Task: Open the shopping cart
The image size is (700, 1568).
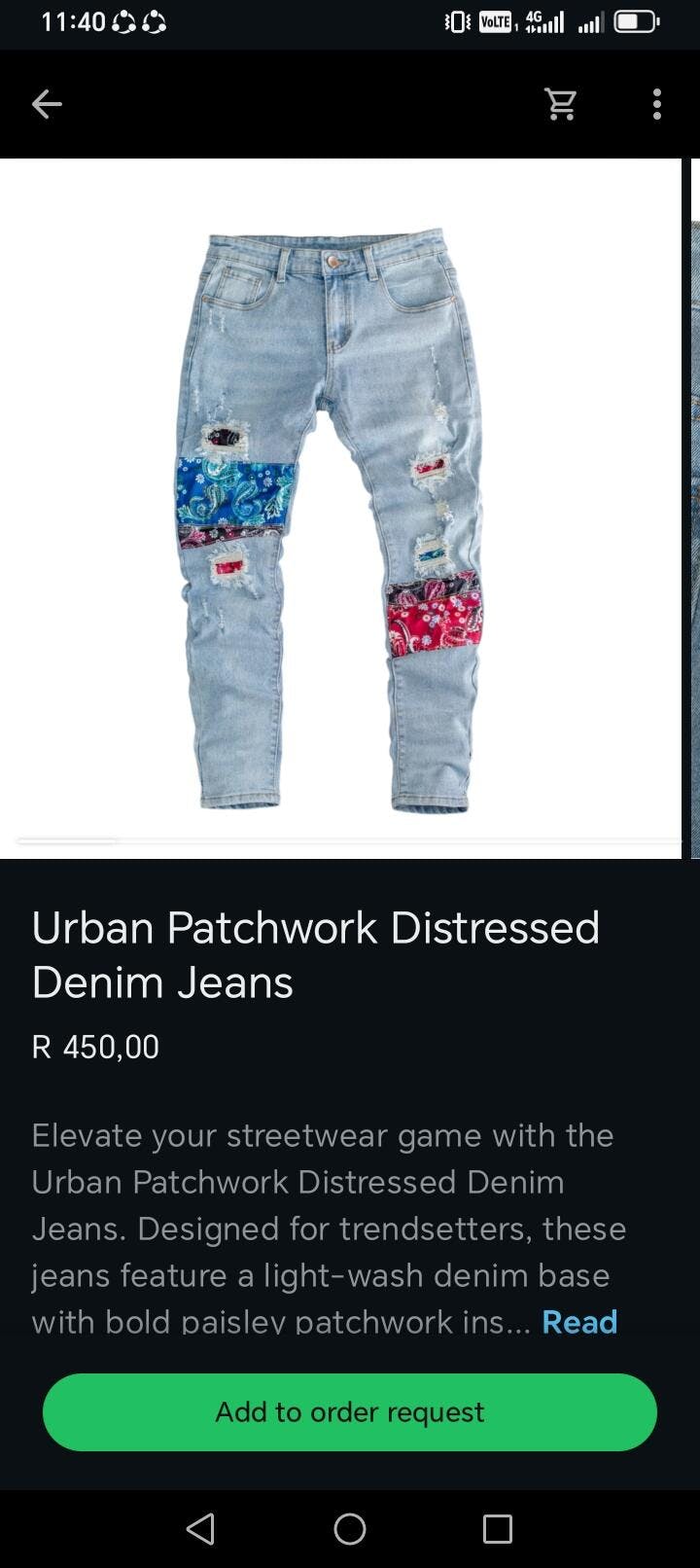Action: (x=561, y=104)
